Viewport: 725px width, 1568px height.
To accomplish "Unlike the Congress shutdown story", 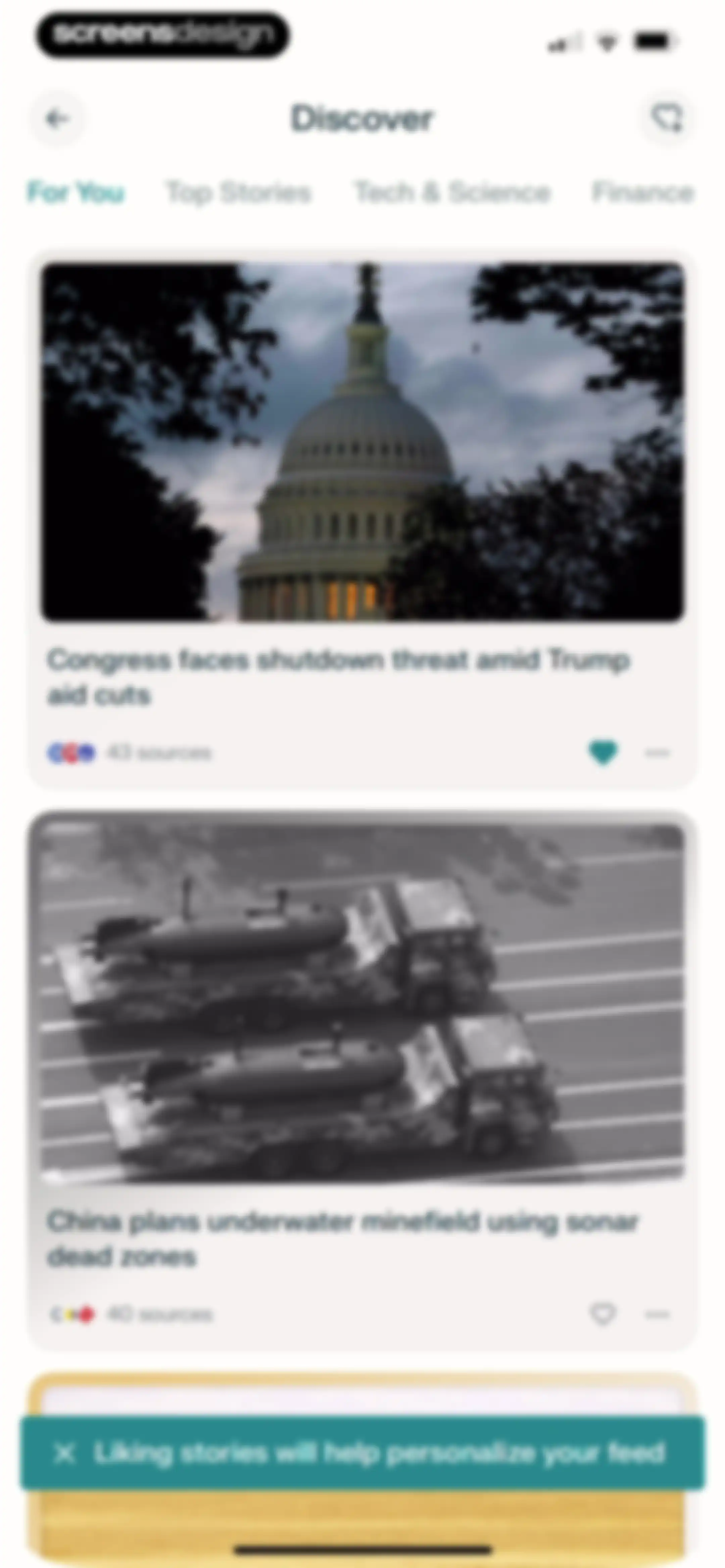I will (603, 752).
